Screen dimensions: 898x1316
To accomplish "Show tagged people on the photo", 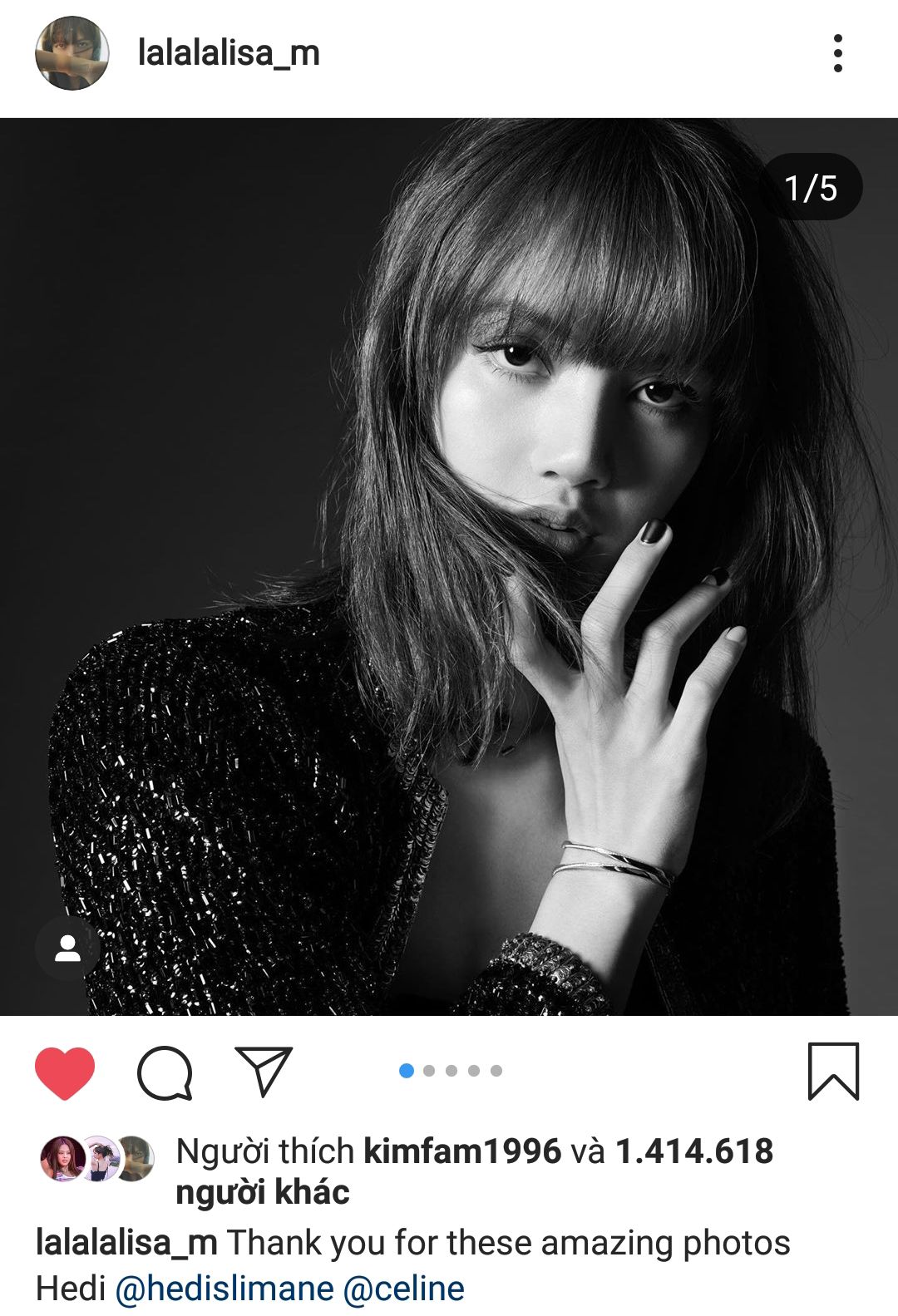I will click(x=67, y=949).
